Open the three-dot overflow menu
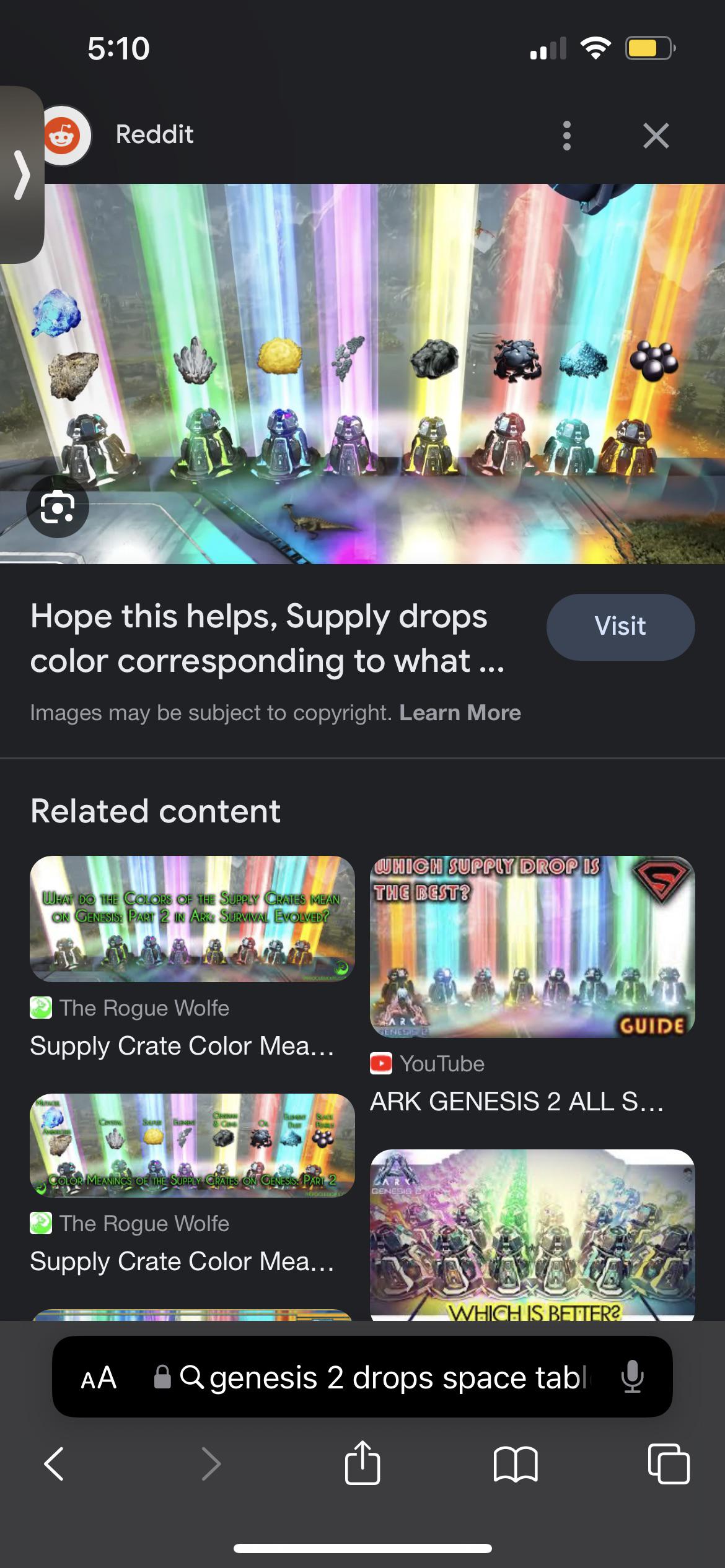 pos(566,136)
